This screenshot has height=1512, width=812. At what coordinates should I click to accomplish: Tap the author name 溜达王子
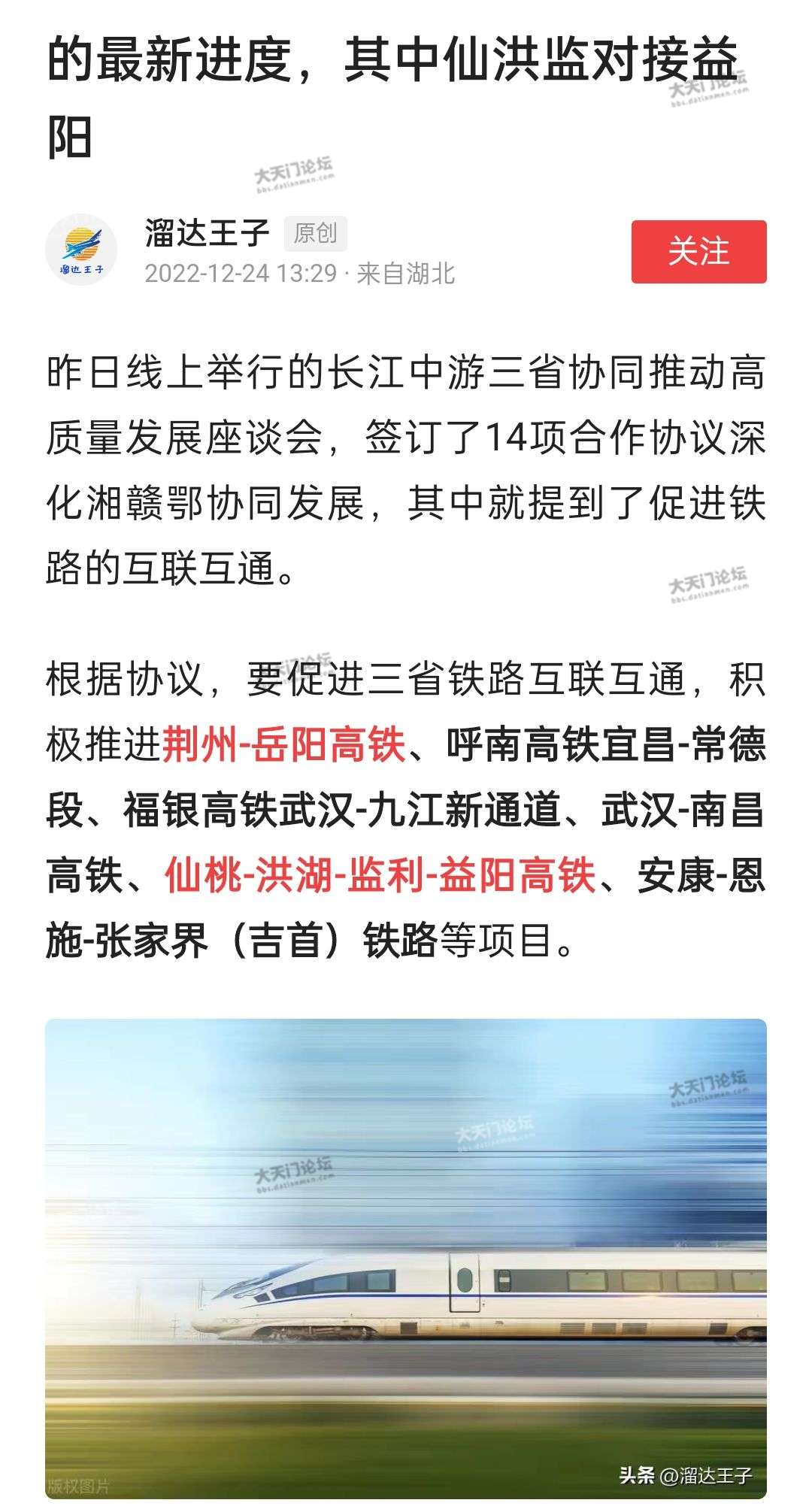(207, 233)
